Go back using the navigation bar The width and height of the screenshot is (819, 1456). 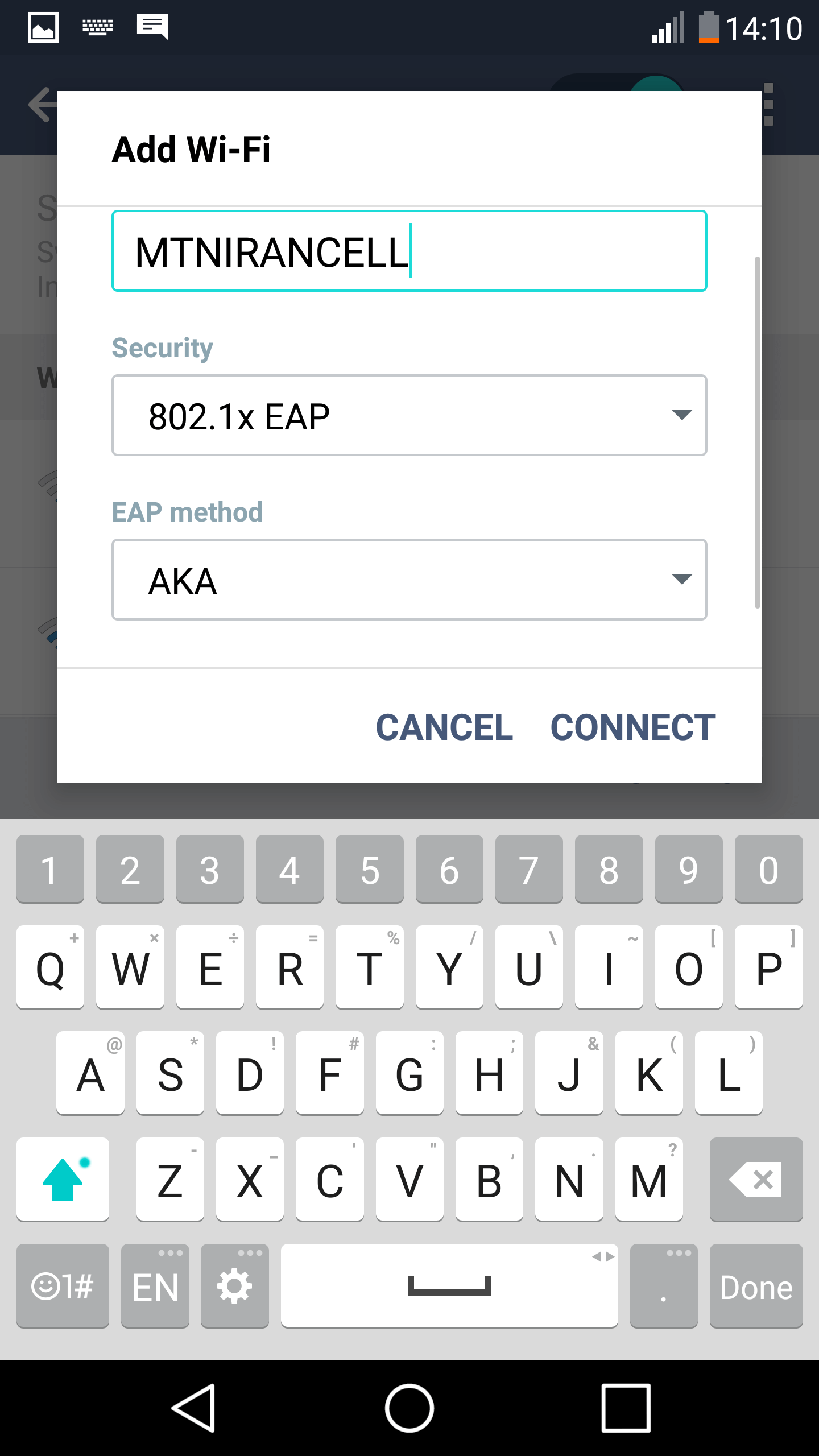click(x=193, y=1408)
